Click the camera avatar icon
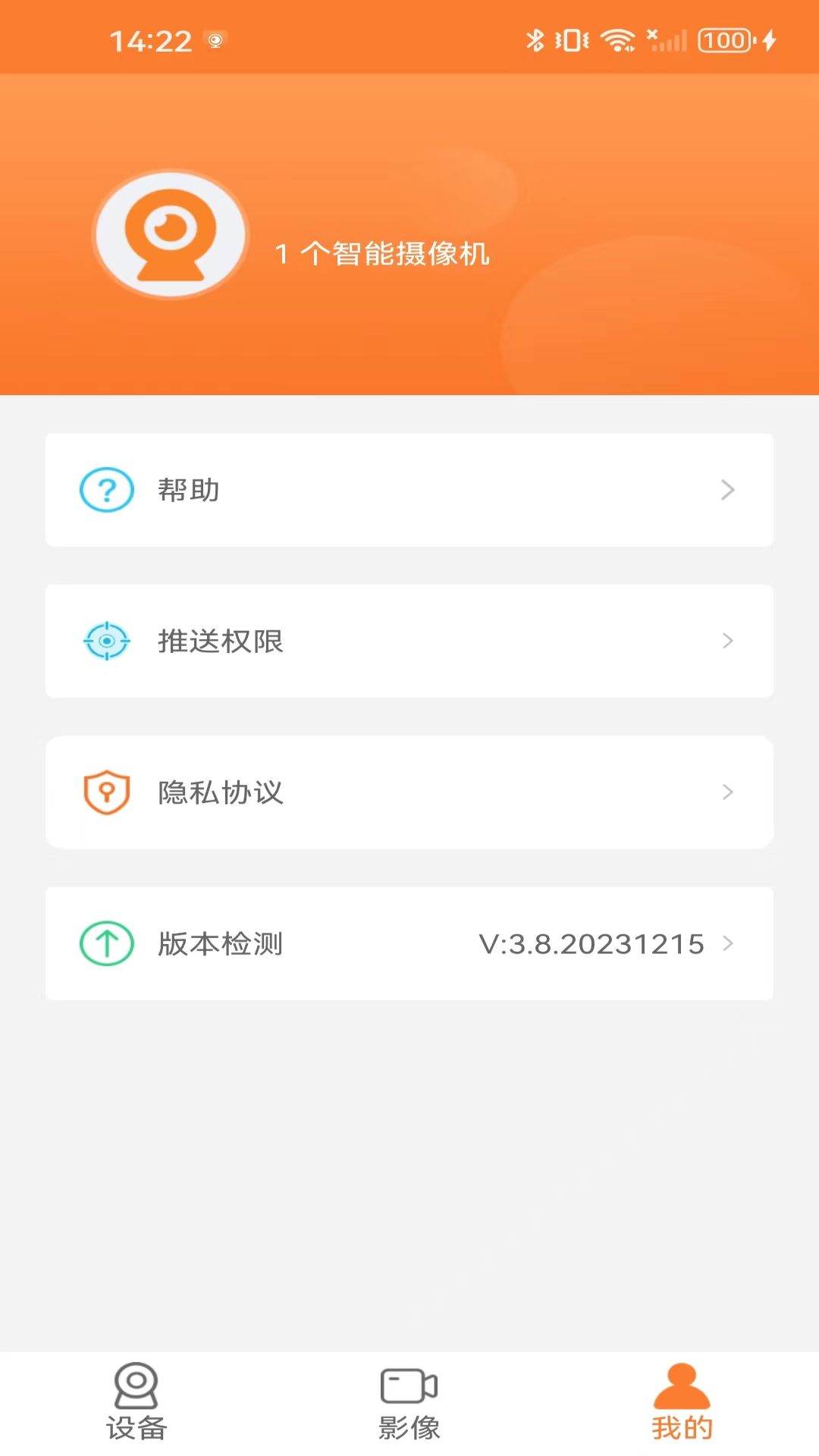 pyautogui.click(x=169, y=235)
